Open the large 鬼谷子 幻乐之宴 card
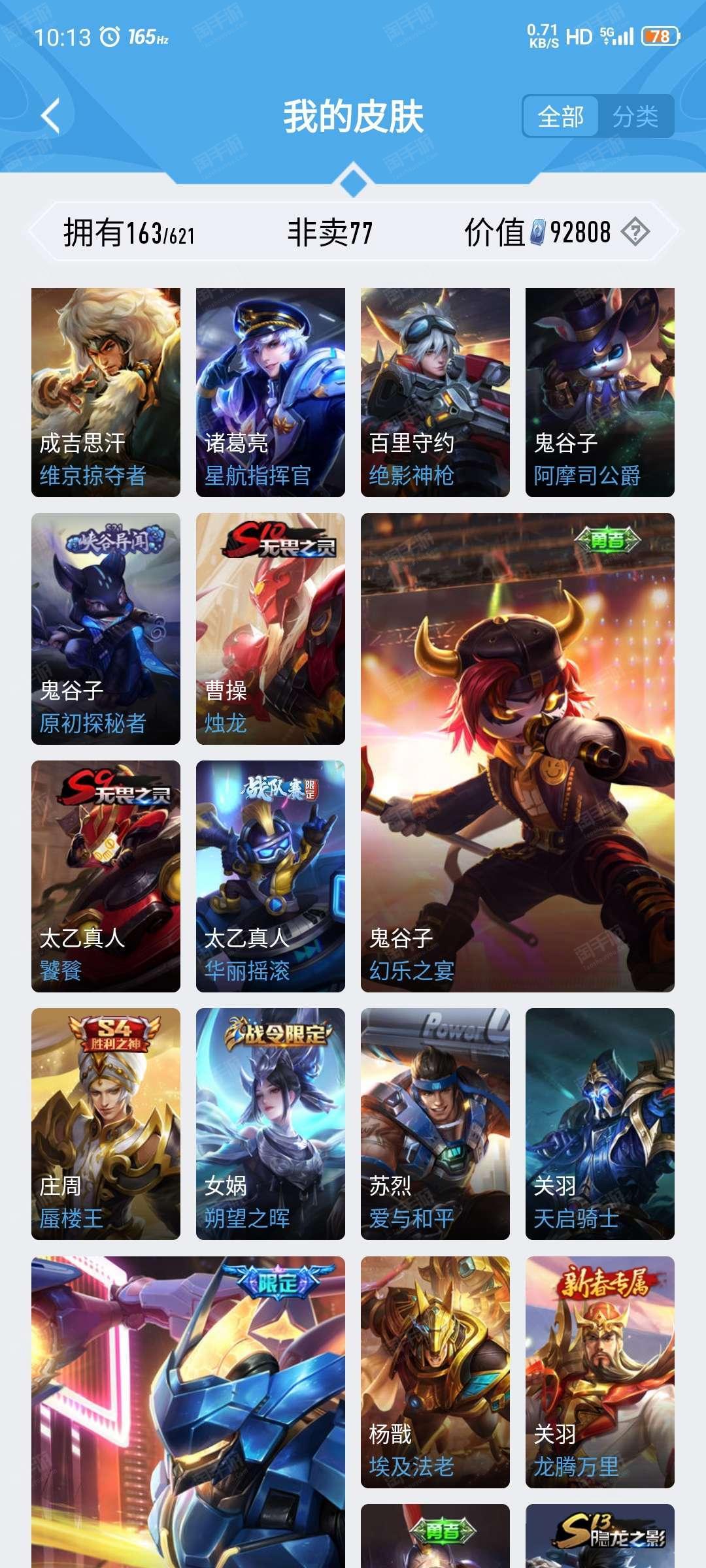Screen dimensions: 706x1568 [518, 753]
